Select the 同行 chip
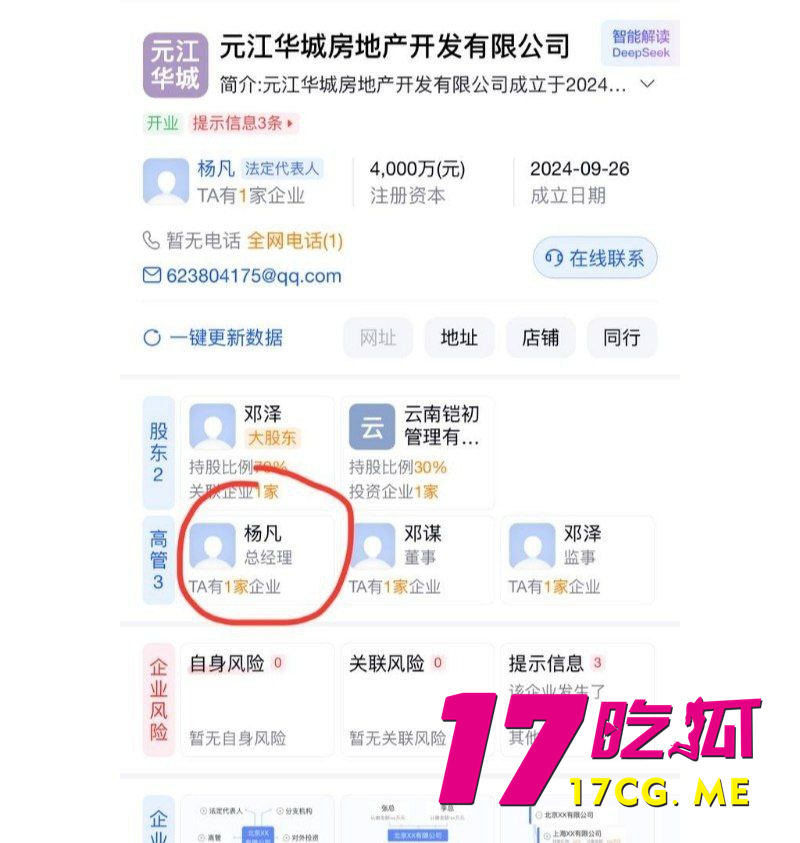 (621, 338)
